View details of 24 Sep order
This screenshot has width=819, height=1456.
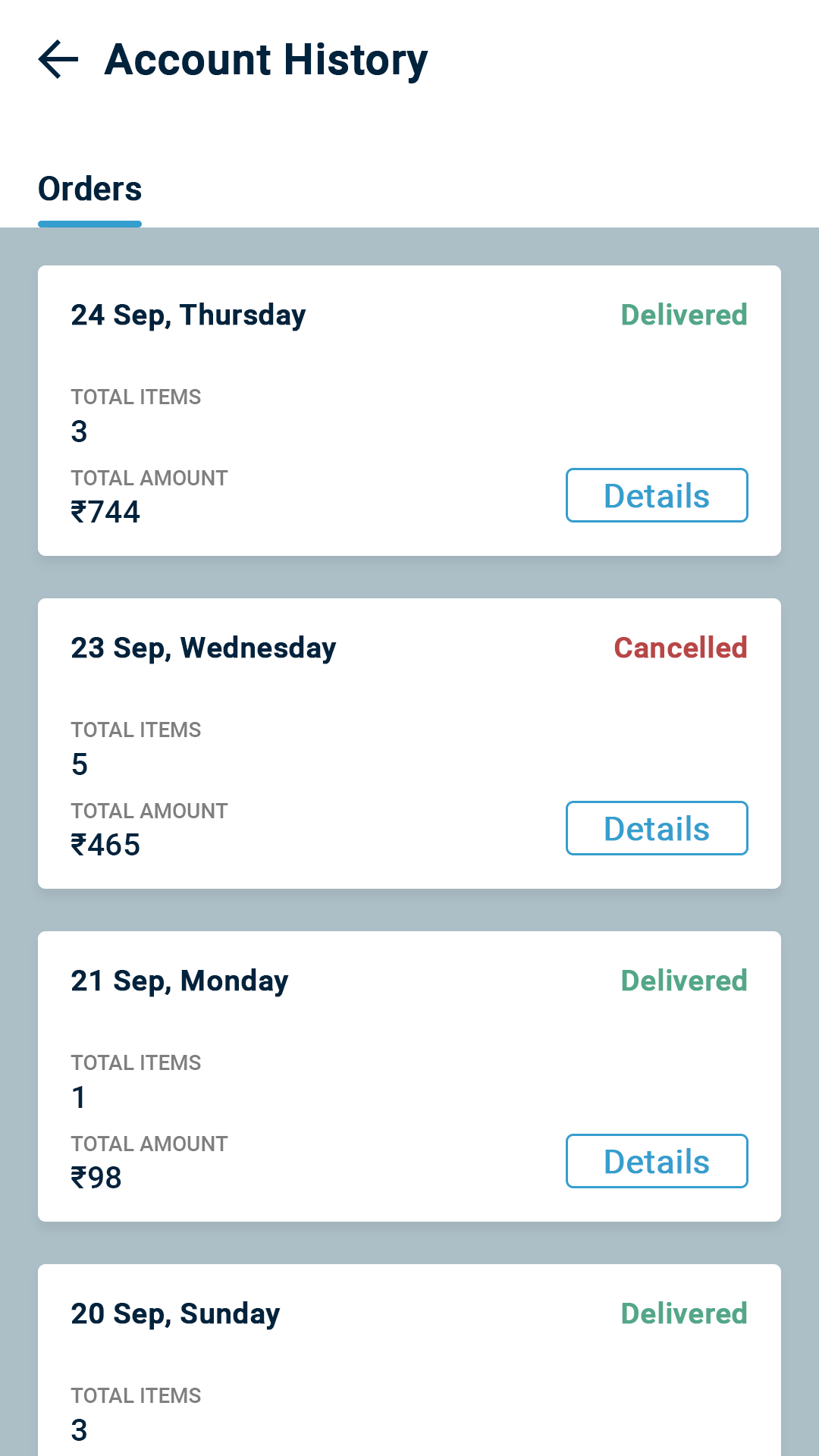pos(656,495)
